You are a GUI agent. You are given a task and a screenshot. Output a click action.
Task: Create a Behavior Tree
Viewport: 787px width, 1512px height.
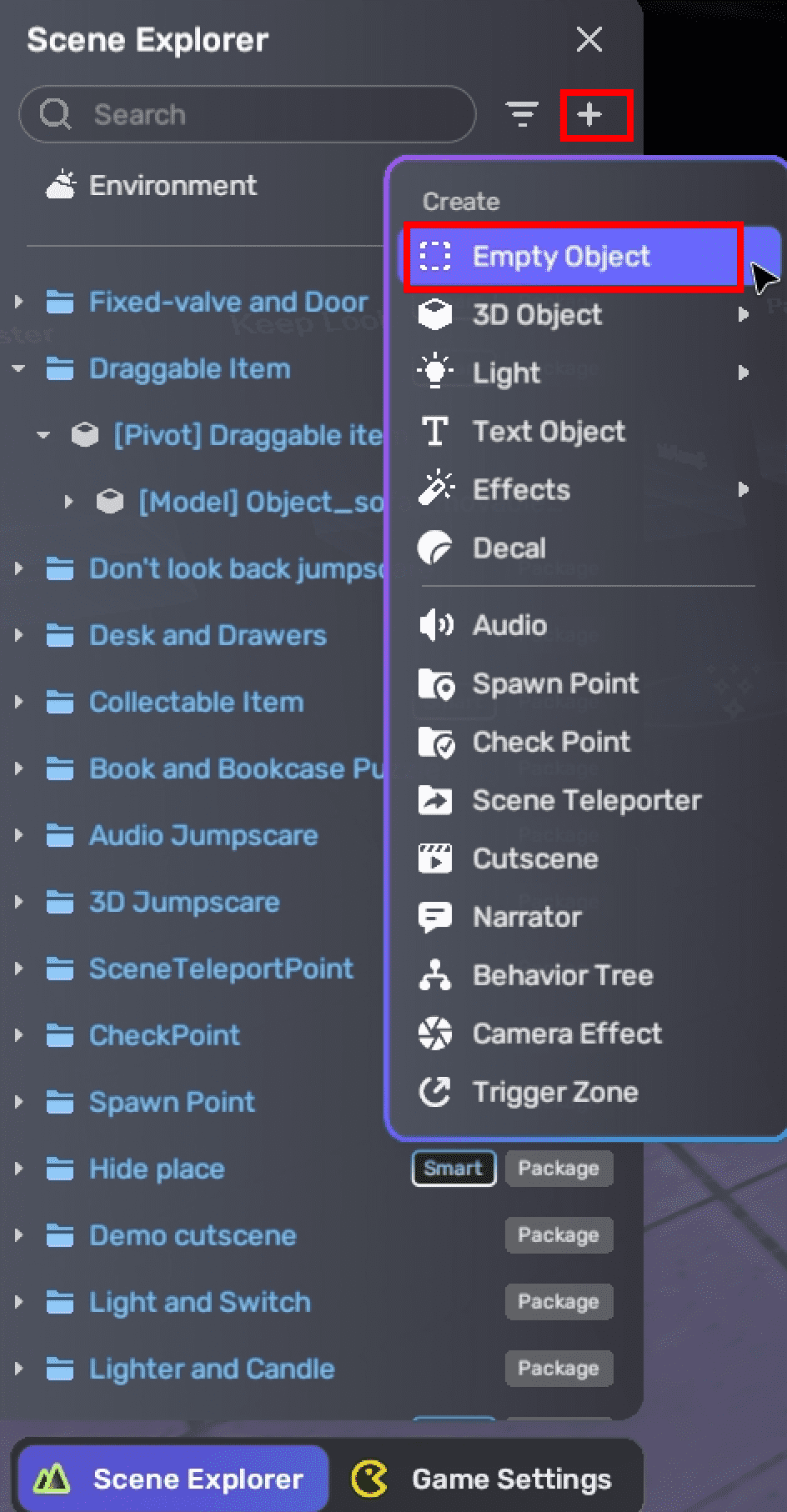click(x=562, y=975)
